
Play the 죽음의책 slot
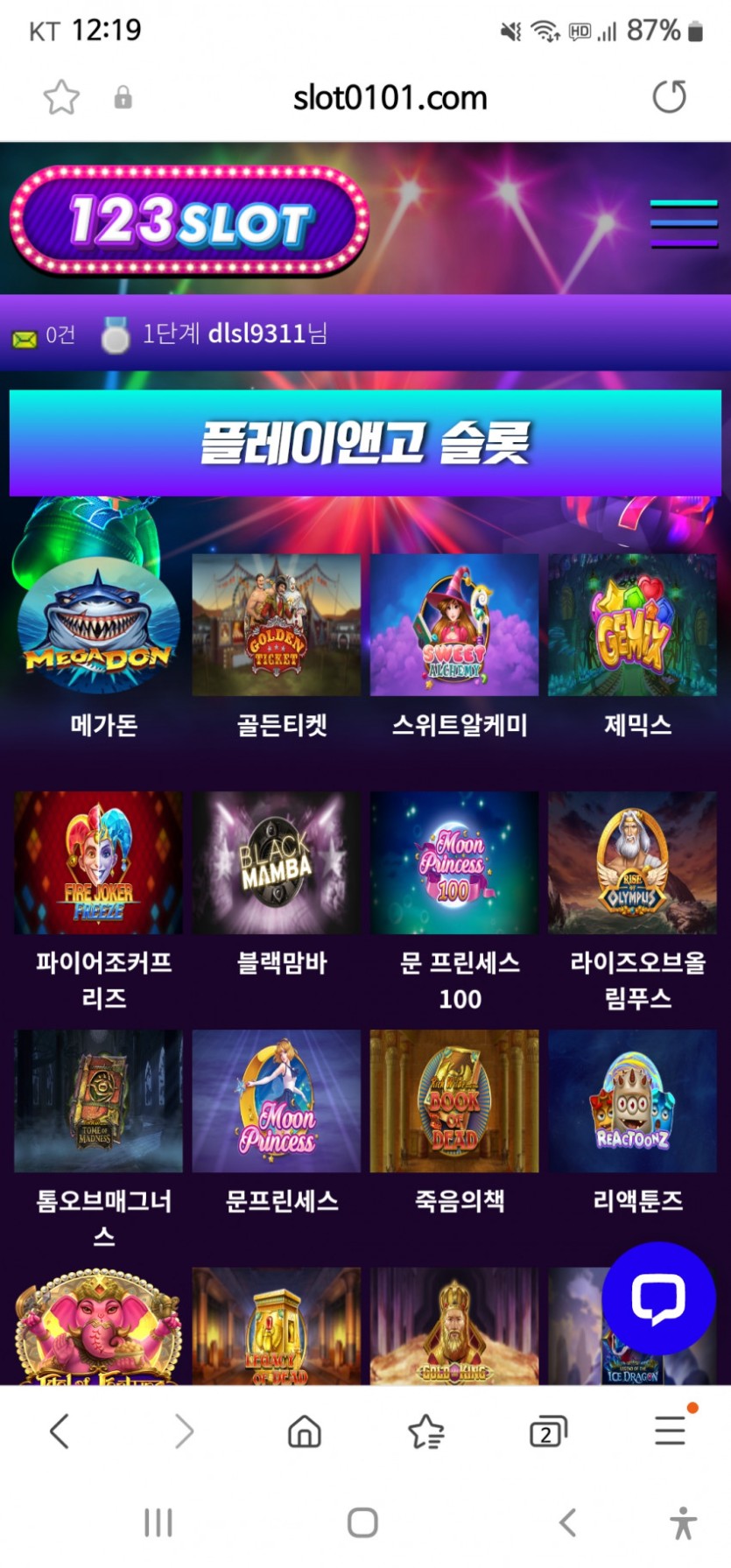pyautogui.click(x=454, y=1101)
